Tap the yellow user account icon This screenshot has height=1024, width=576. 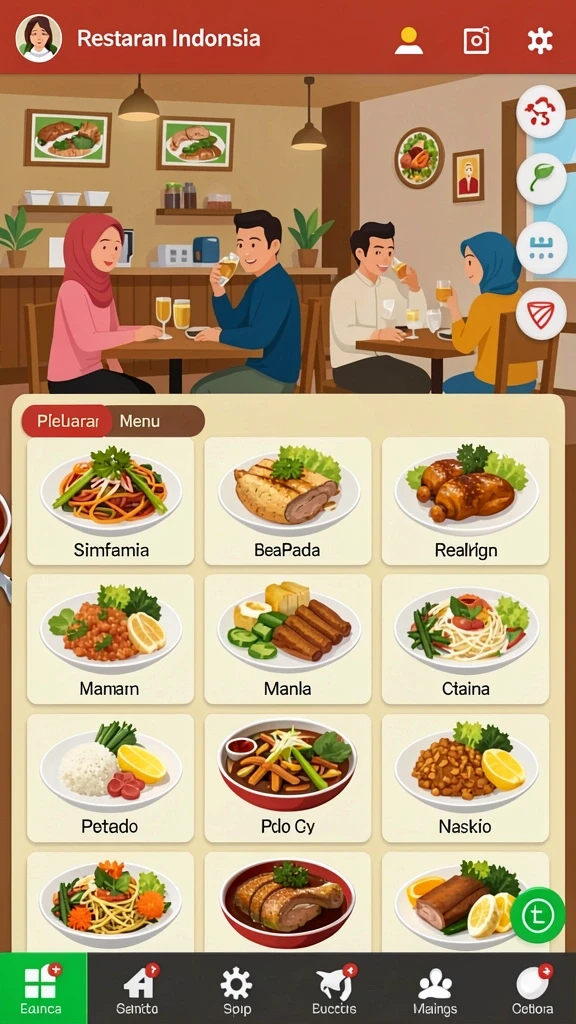click(x=409, y=40)
